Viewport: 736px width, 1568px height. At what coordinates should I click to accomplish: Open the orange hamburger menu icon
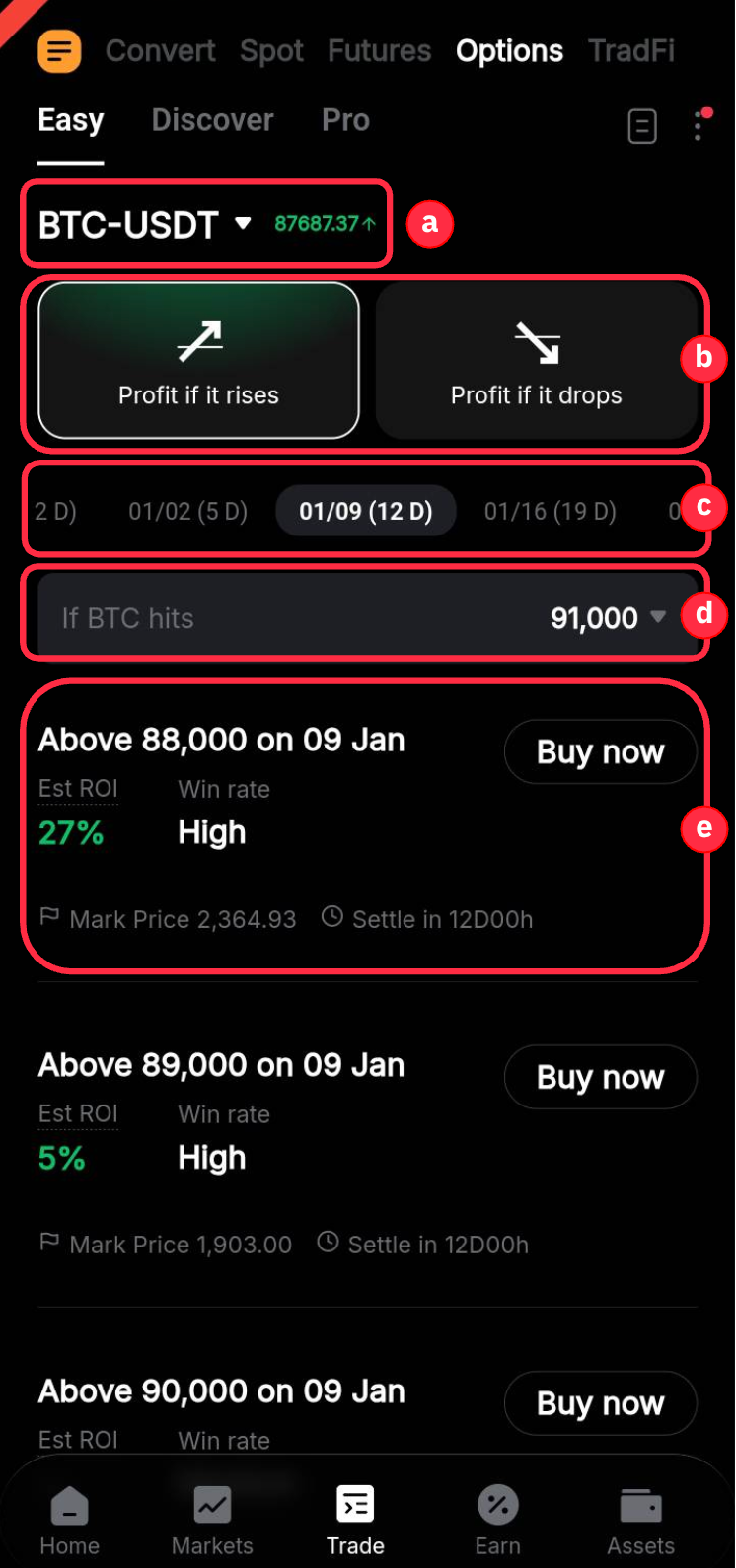click(58, 51)
